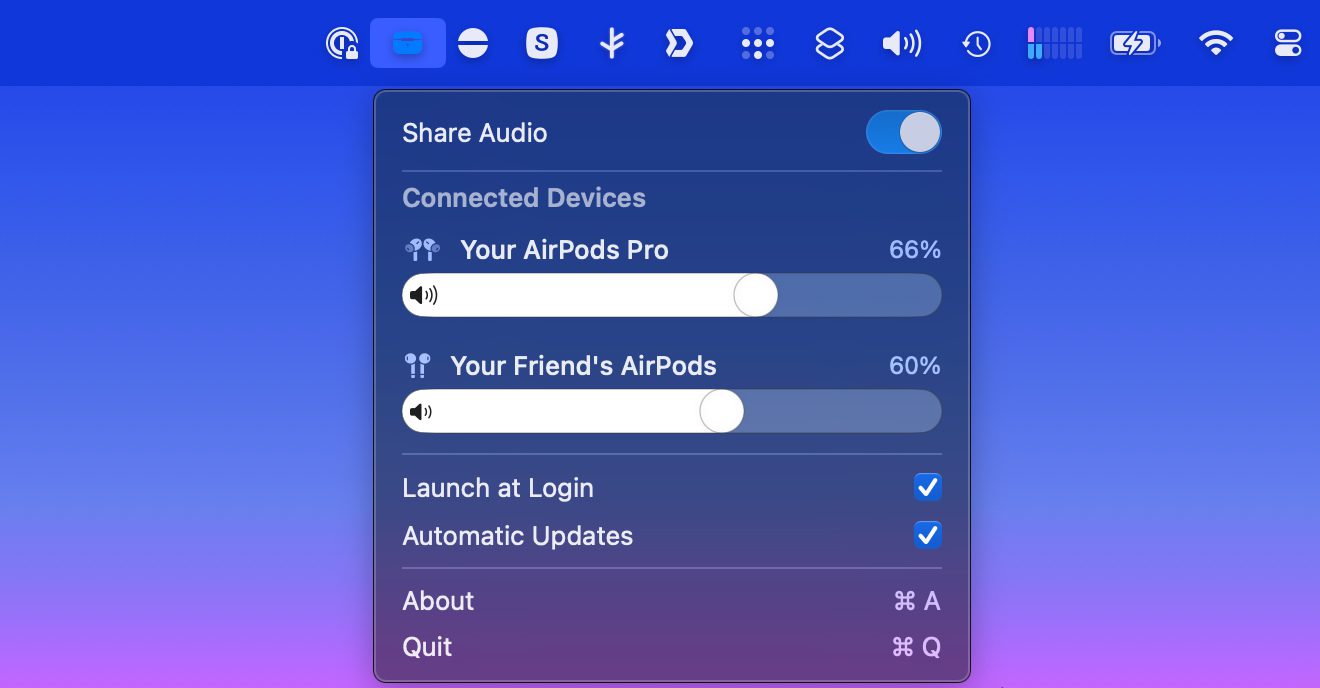The width and height of the screenshot is (1320, 688).
Task: Open the About menu item
Action: click(438, 601)
